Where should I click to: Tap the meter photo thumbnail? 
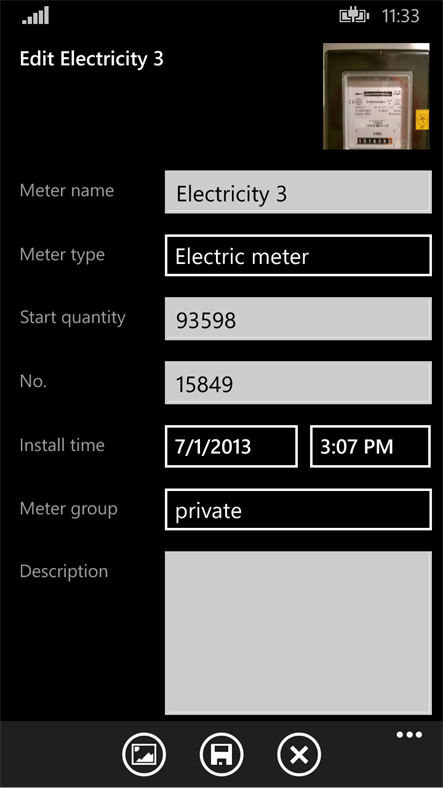click(376, 96)
